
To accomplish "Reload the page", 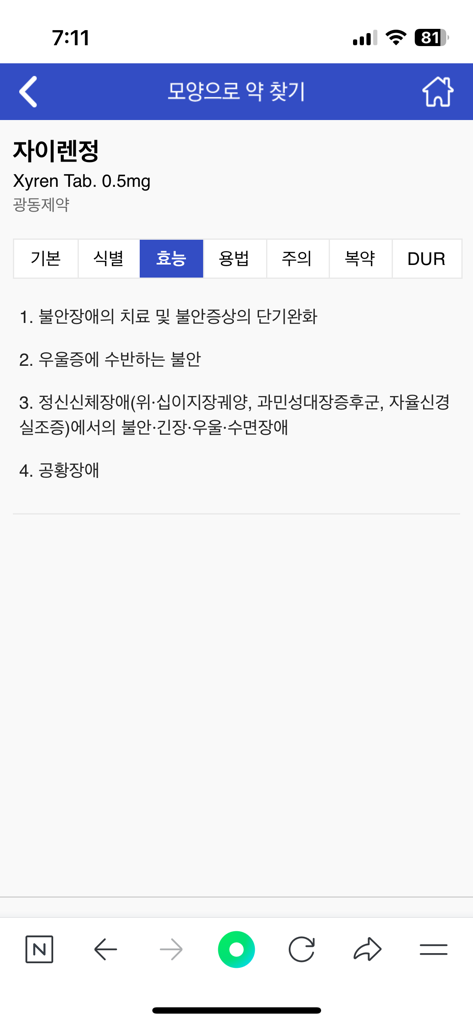I will pyautogui.click(x=301, y=950).
